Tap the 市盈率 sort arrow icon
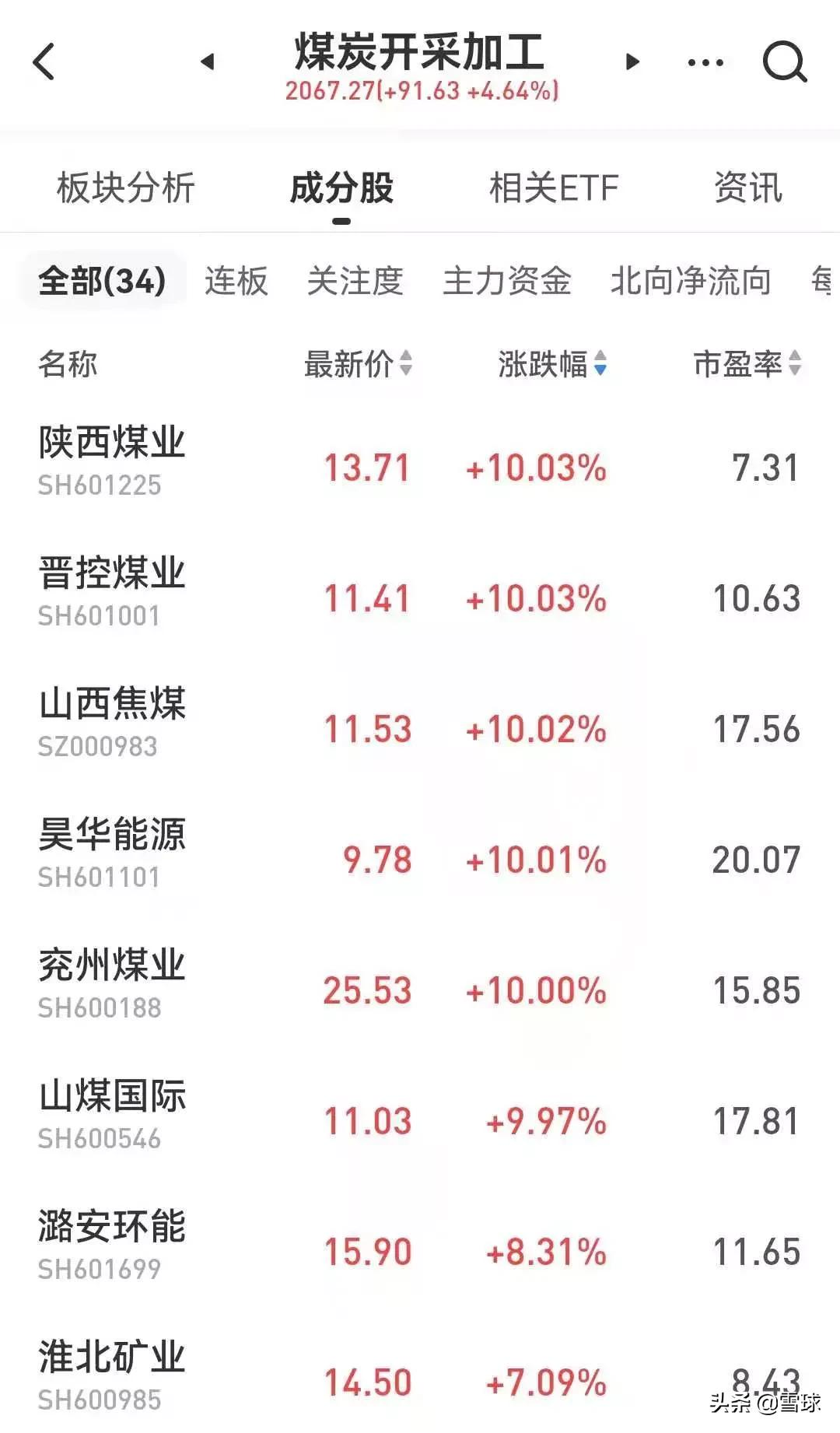The image size is (840, 1433). click(x=795, y=363)
